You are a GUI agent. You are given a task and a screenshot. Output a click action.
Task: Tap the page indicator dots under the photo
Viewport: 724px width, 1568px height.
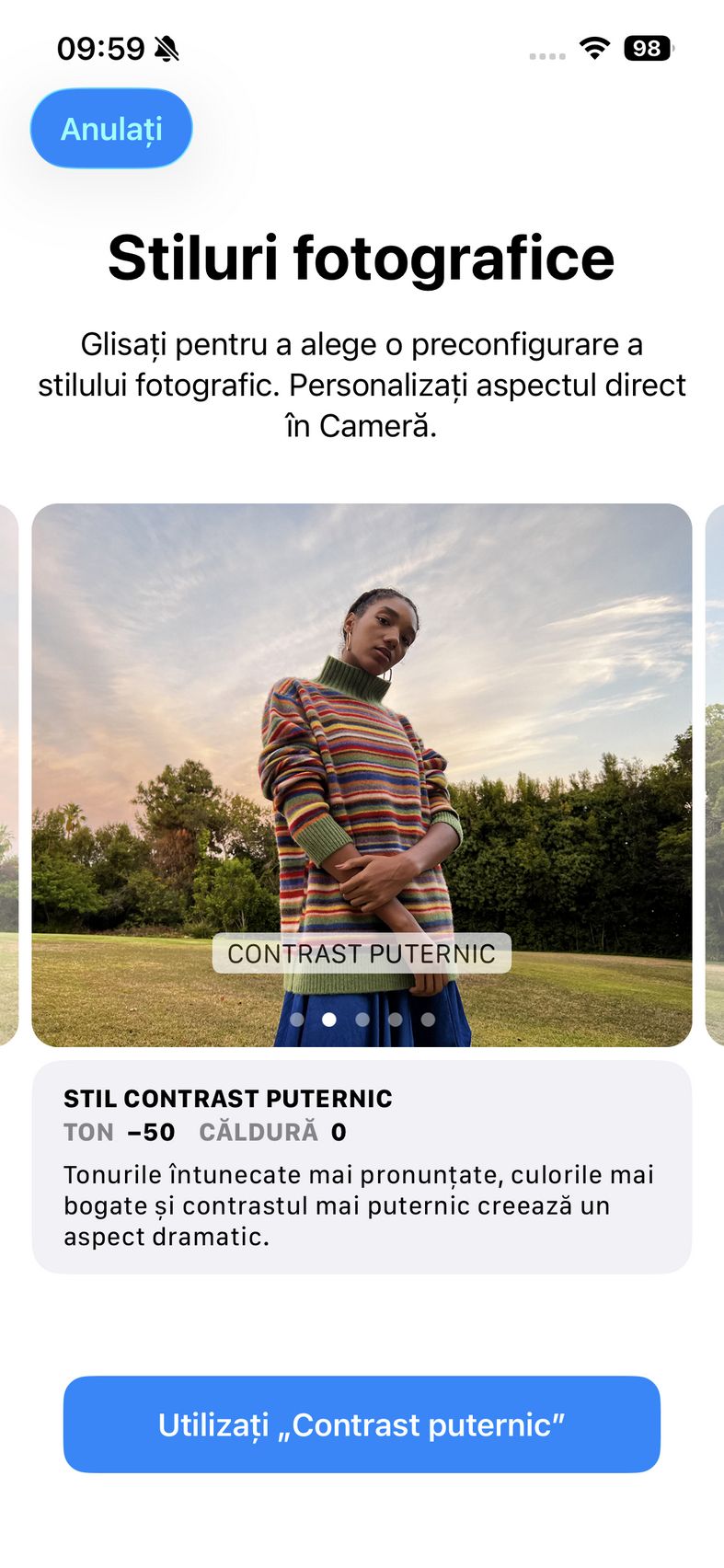point(362,1020)
